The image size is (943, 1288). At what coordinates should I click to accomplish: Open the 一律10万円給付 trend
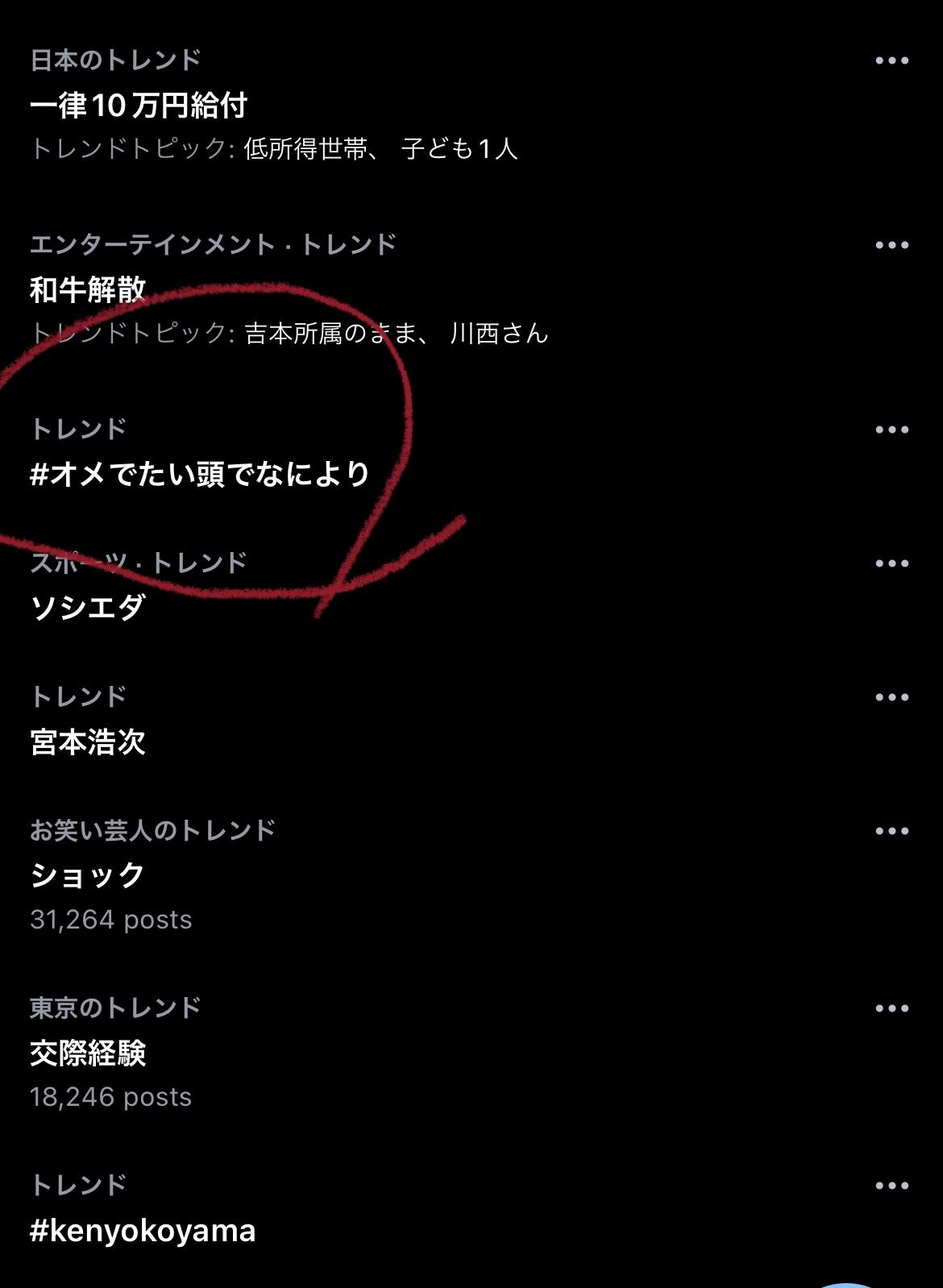click(x=139, y=106)
